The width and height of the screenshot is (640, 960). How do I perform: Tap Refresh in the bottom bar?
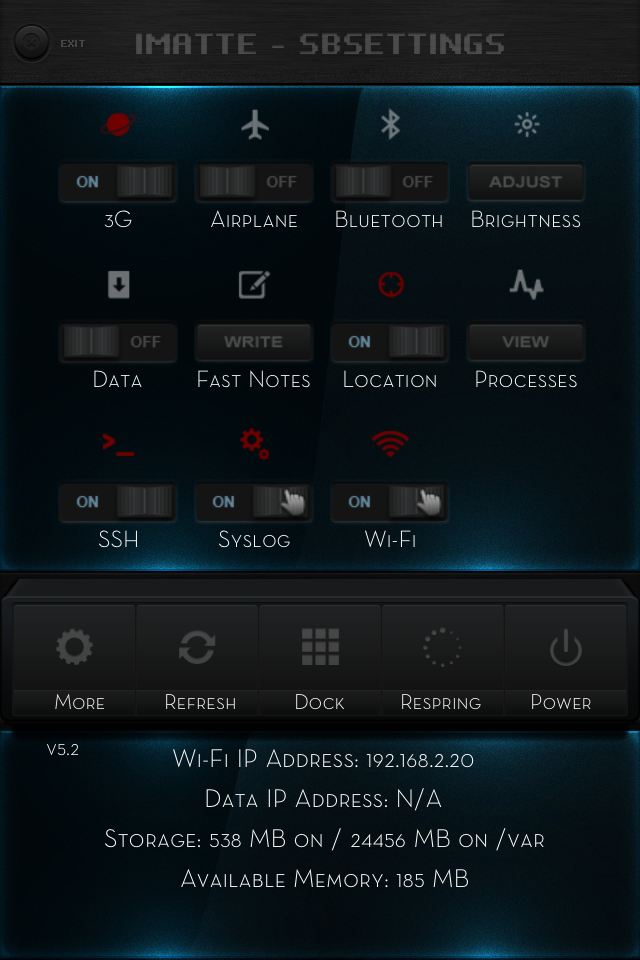pos(198,660)
